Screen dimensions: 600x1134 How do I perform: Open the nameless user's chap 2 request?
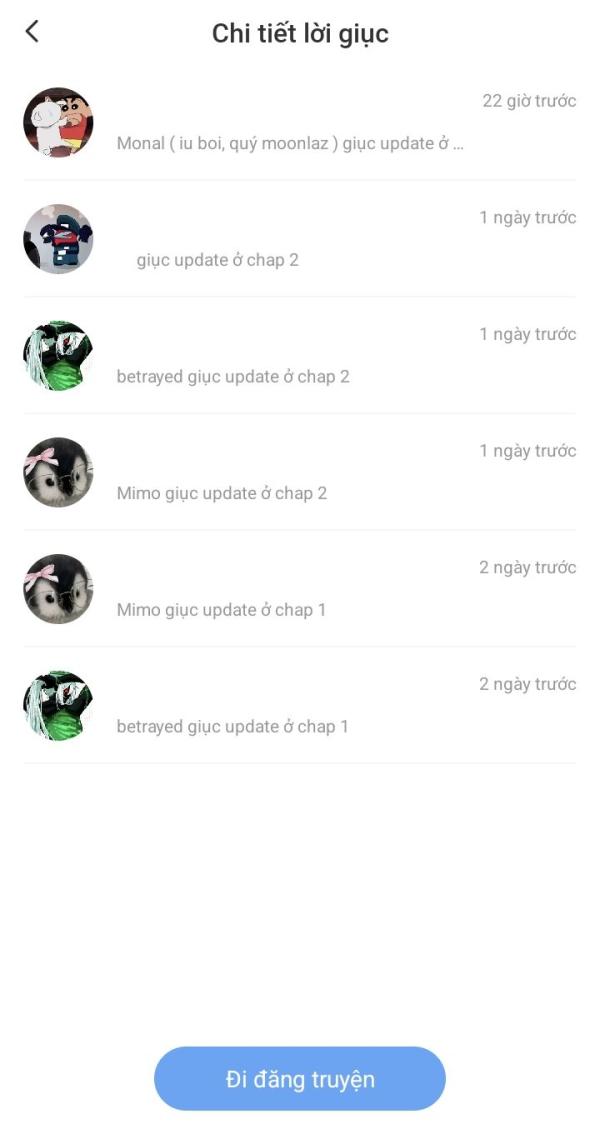click(x=300, y=239)
